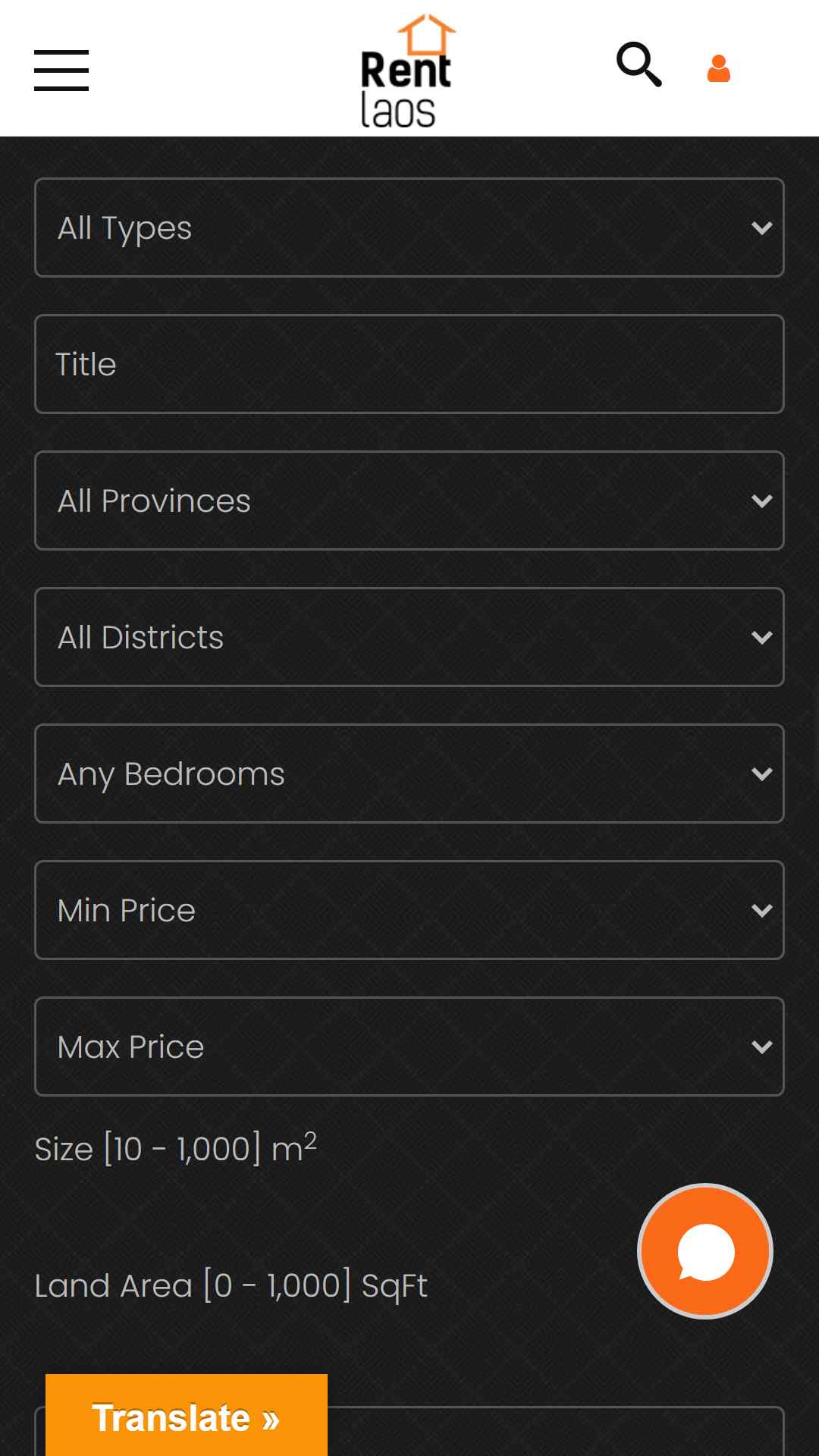
Task: Open the orange chat bubble
Action: (705, 1251)
